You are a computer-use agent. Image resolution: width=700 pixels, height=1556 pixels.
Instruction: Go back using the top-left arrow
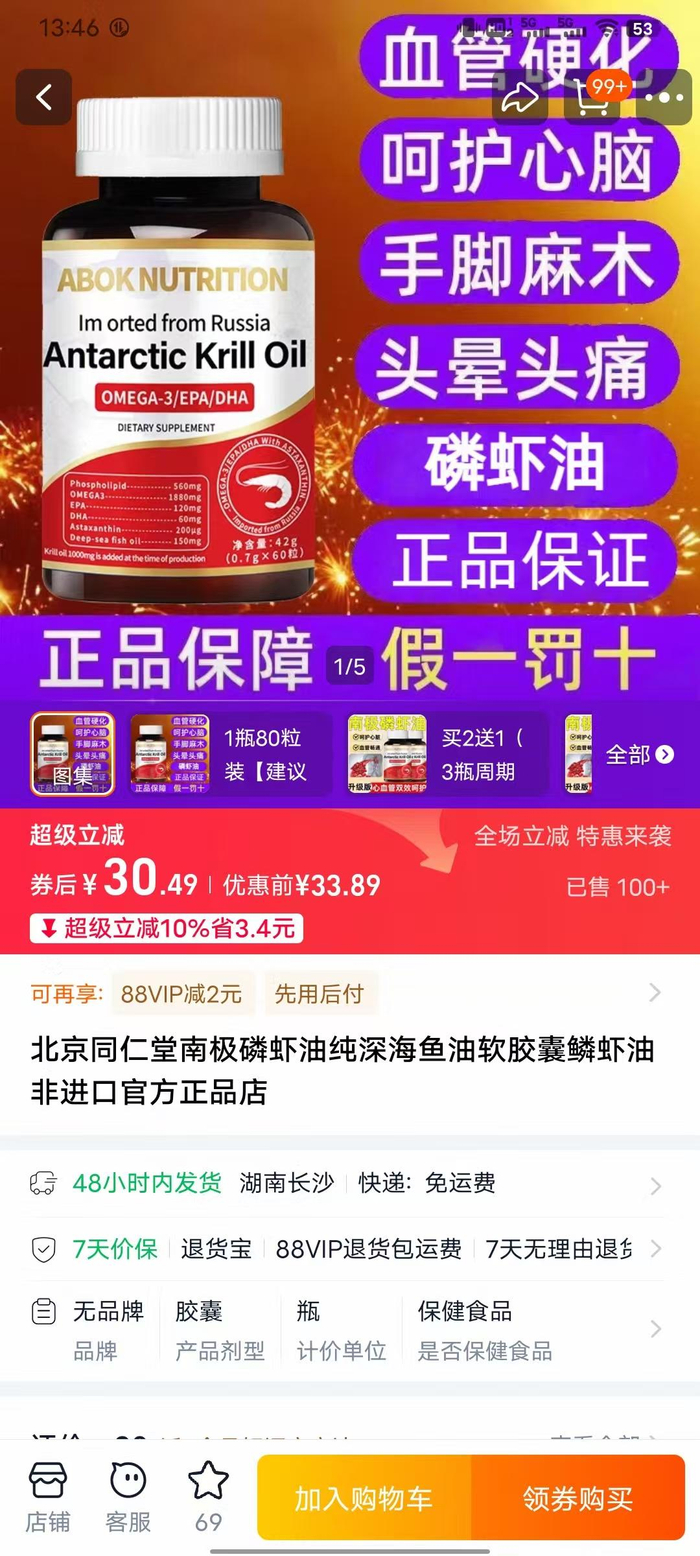click(x=44, y=97)
